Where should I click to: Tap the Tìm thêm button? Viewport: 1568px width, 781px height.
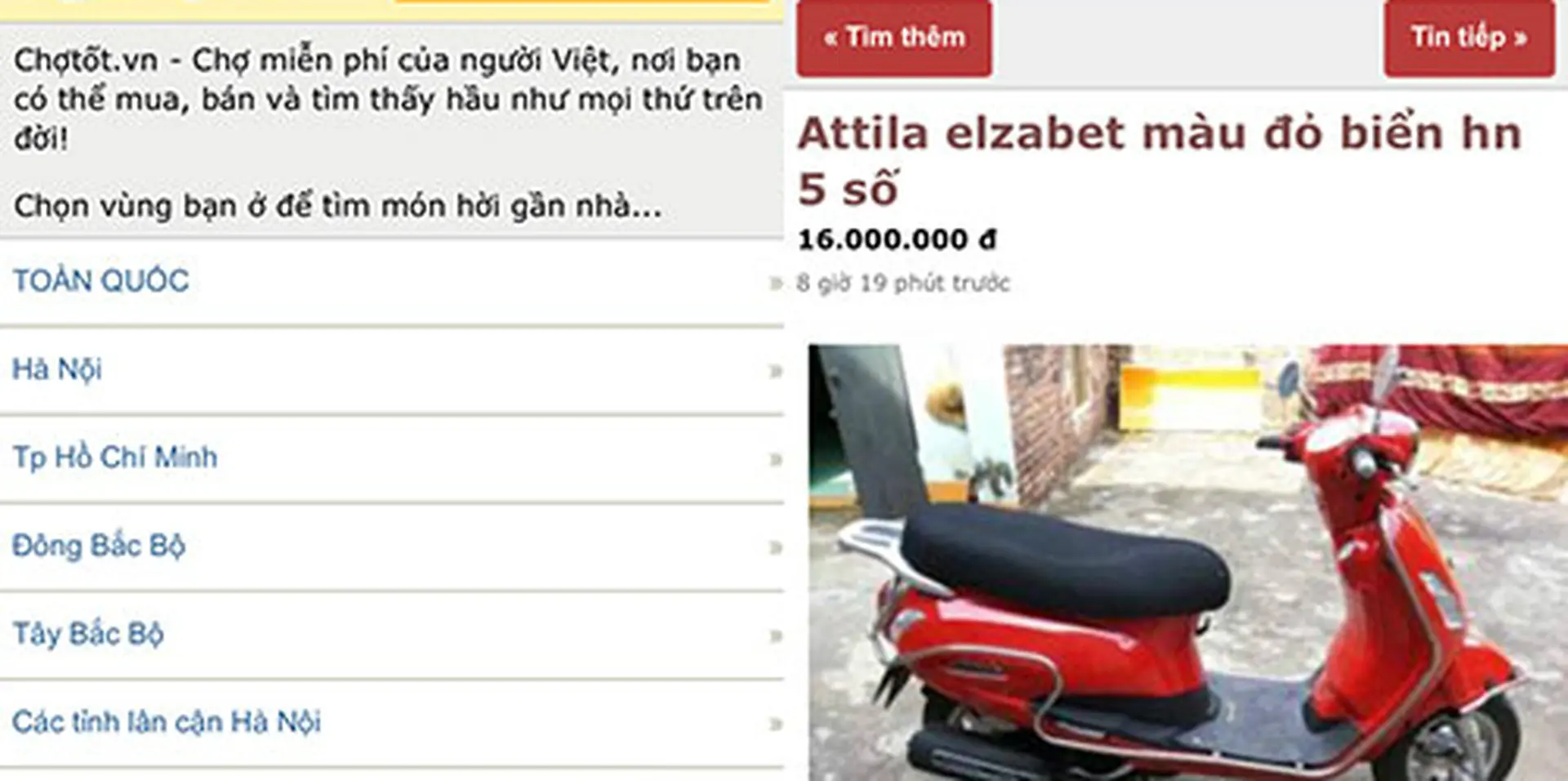tap(894, 38)
